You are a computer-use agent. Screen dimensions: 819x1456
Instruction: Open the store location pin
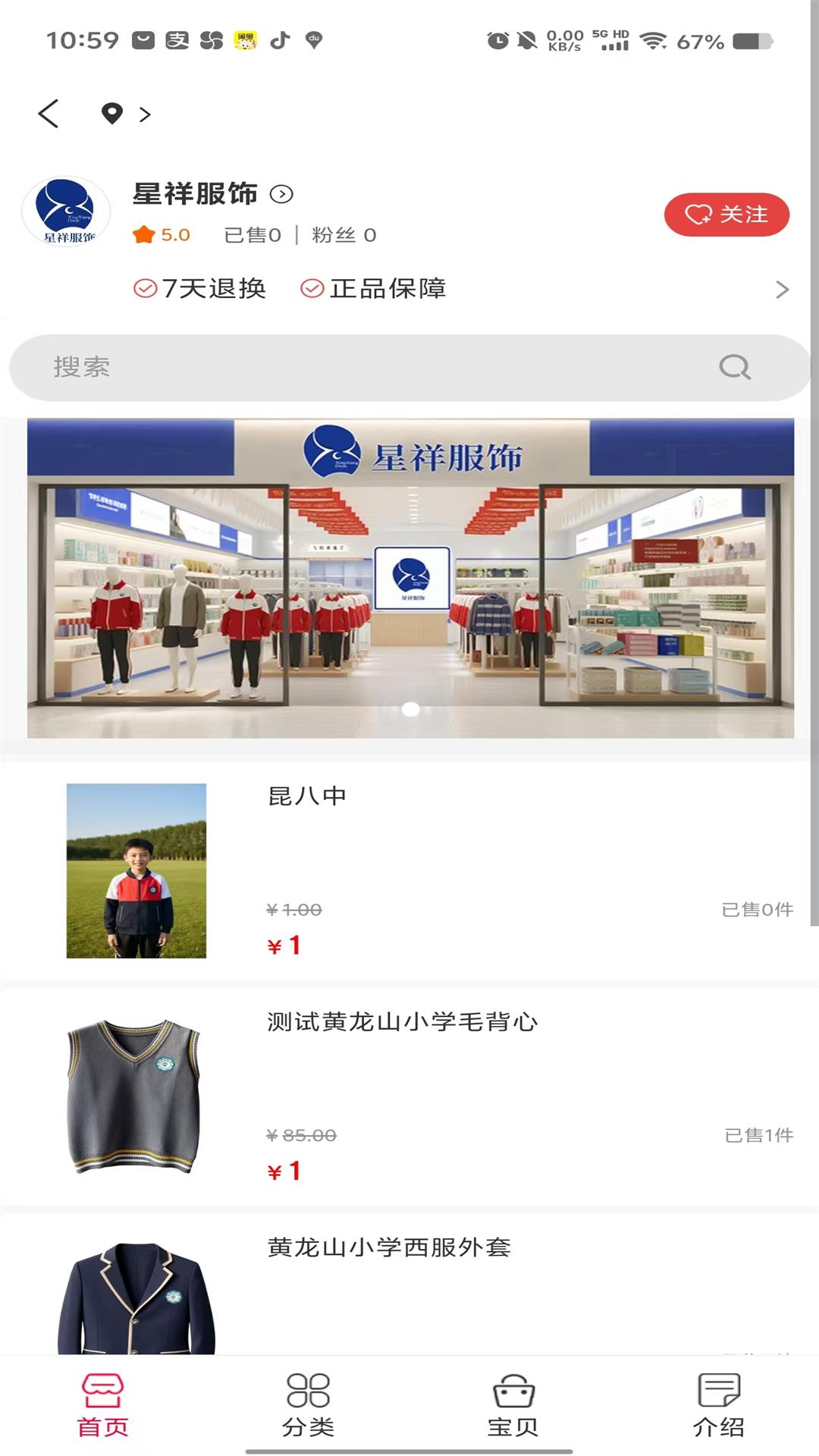[112, 114]
